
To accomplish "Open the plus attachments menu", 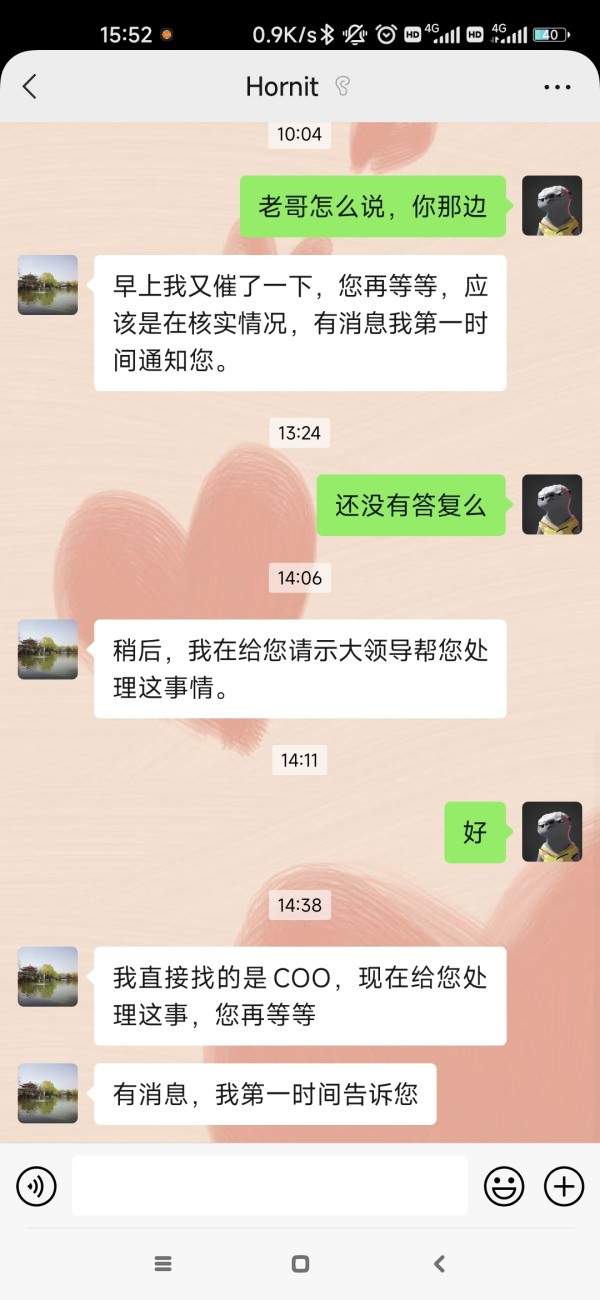I will [x=564, y=1186].
